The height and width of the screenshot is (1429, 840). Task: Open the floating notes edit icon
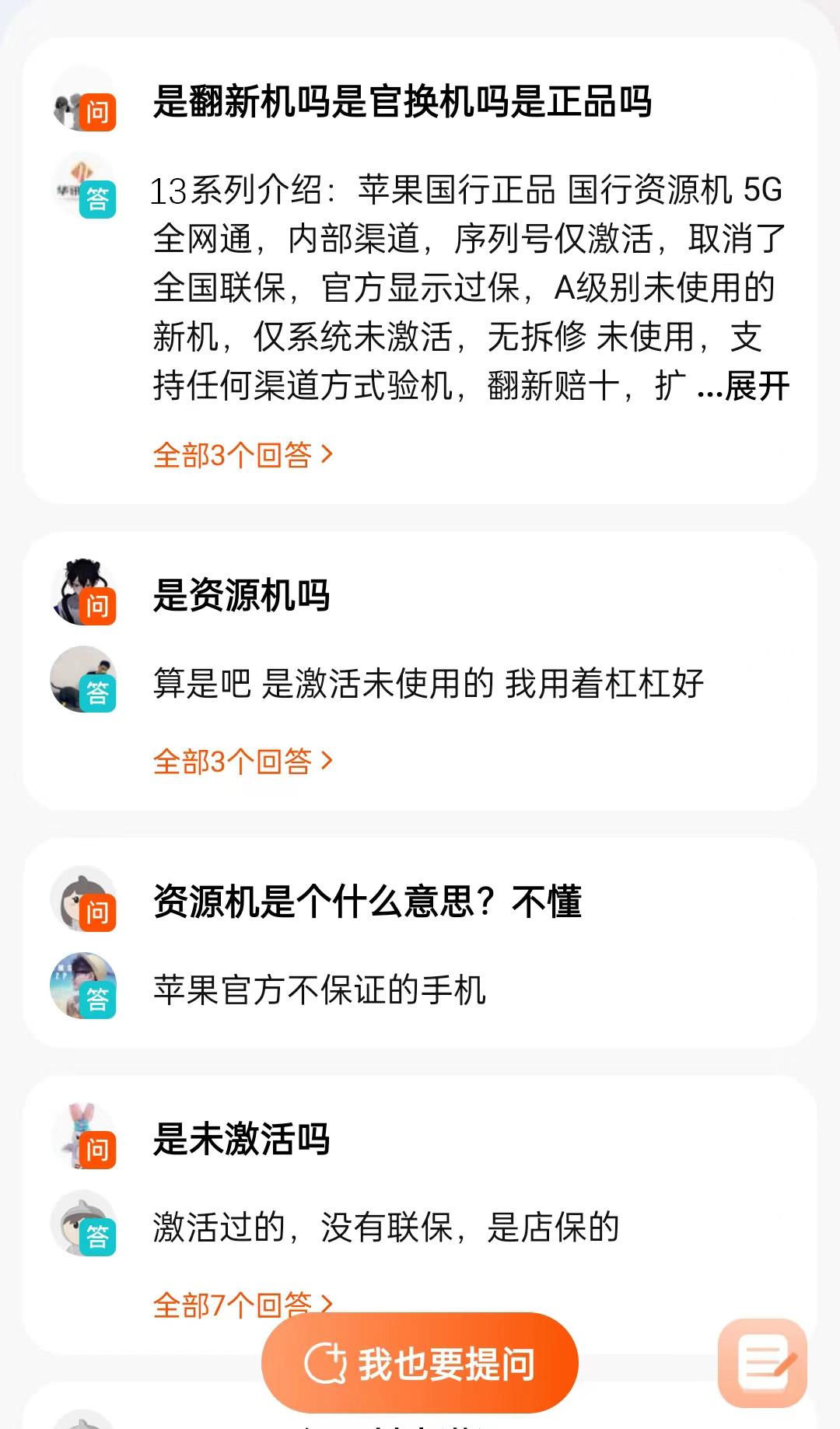click(x=762, y=1363)
